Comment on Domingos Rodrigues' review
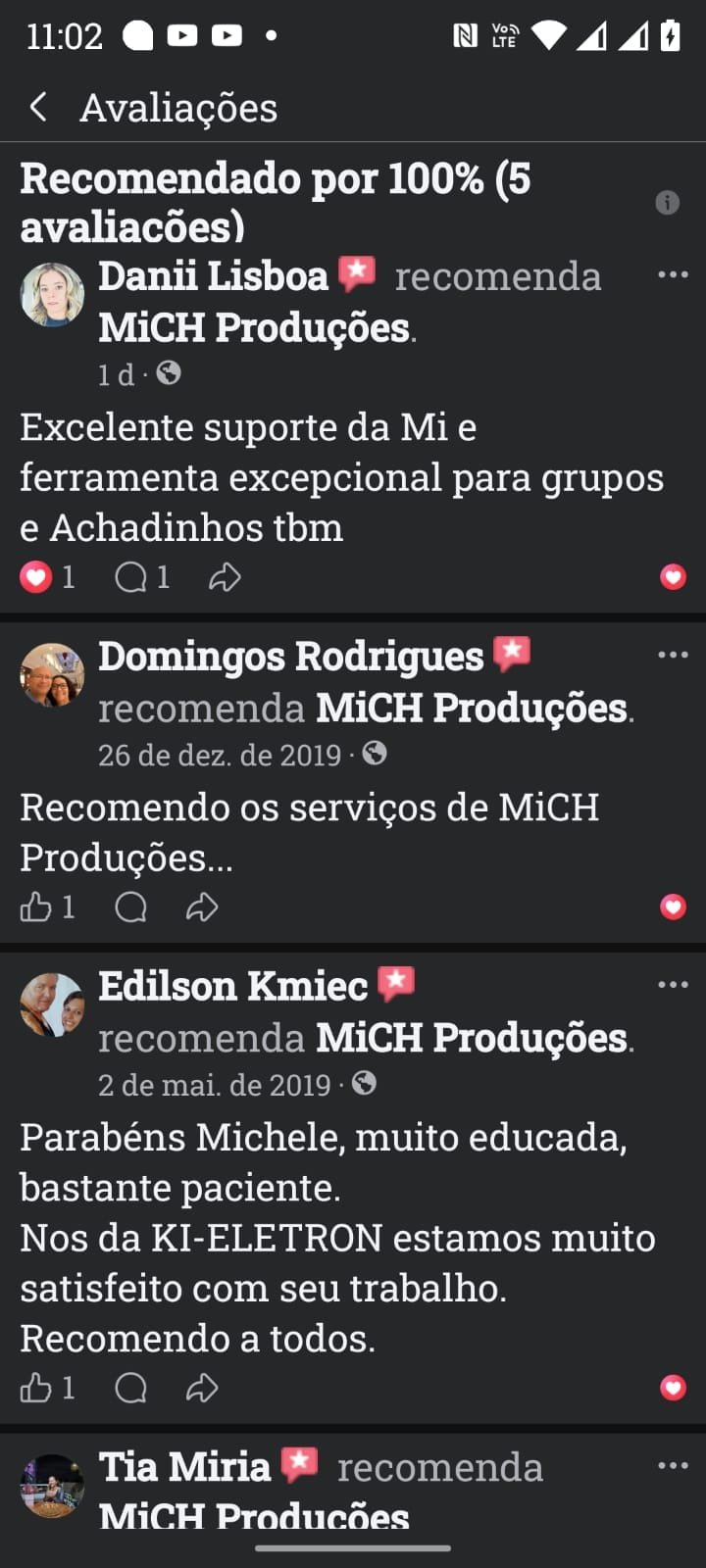Image resolution: width=706 pixels, height=1568 pixels. click(x=130, y=907)
